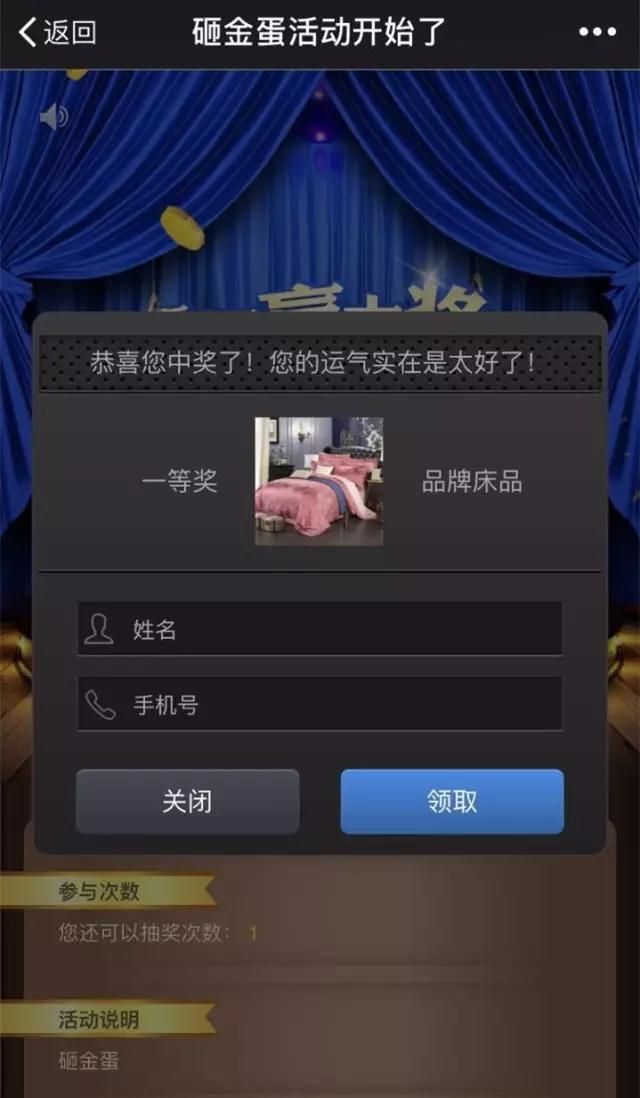Mute the background sound speaker icon
Image resolution: width=640 pixels, height=1098 pixels.
(53, 118)
